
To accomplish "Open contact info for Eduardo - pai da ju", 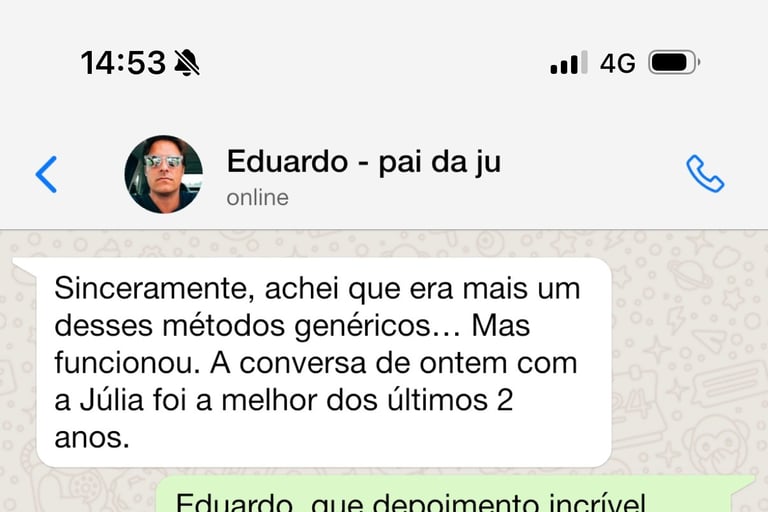I will click(364, 174).
